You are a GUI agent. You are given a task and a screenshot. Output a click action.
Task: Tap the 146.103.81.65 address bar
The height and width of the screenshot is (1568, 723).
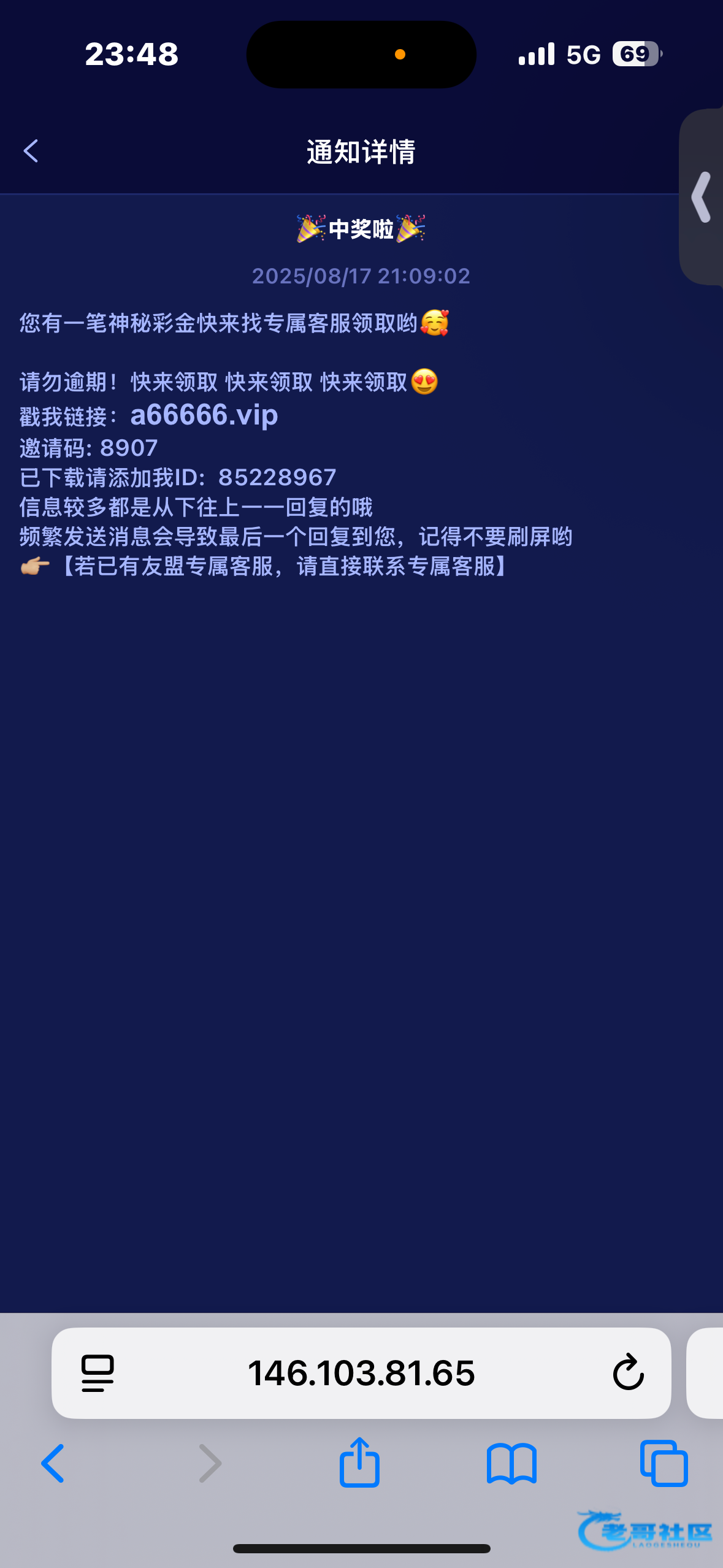click(x=361, y=1373)
